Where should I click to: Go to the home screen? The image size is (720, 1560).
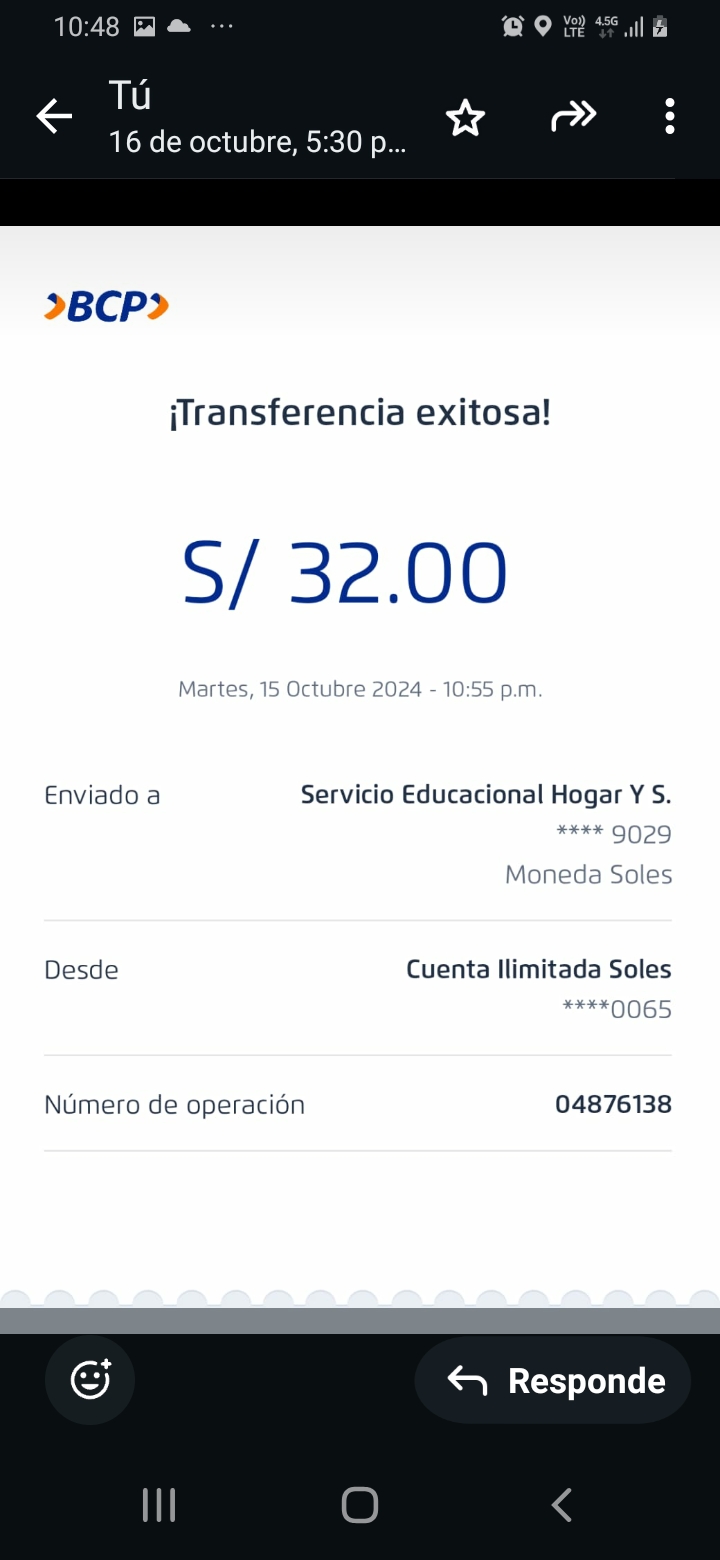[x=360, y=1504]
